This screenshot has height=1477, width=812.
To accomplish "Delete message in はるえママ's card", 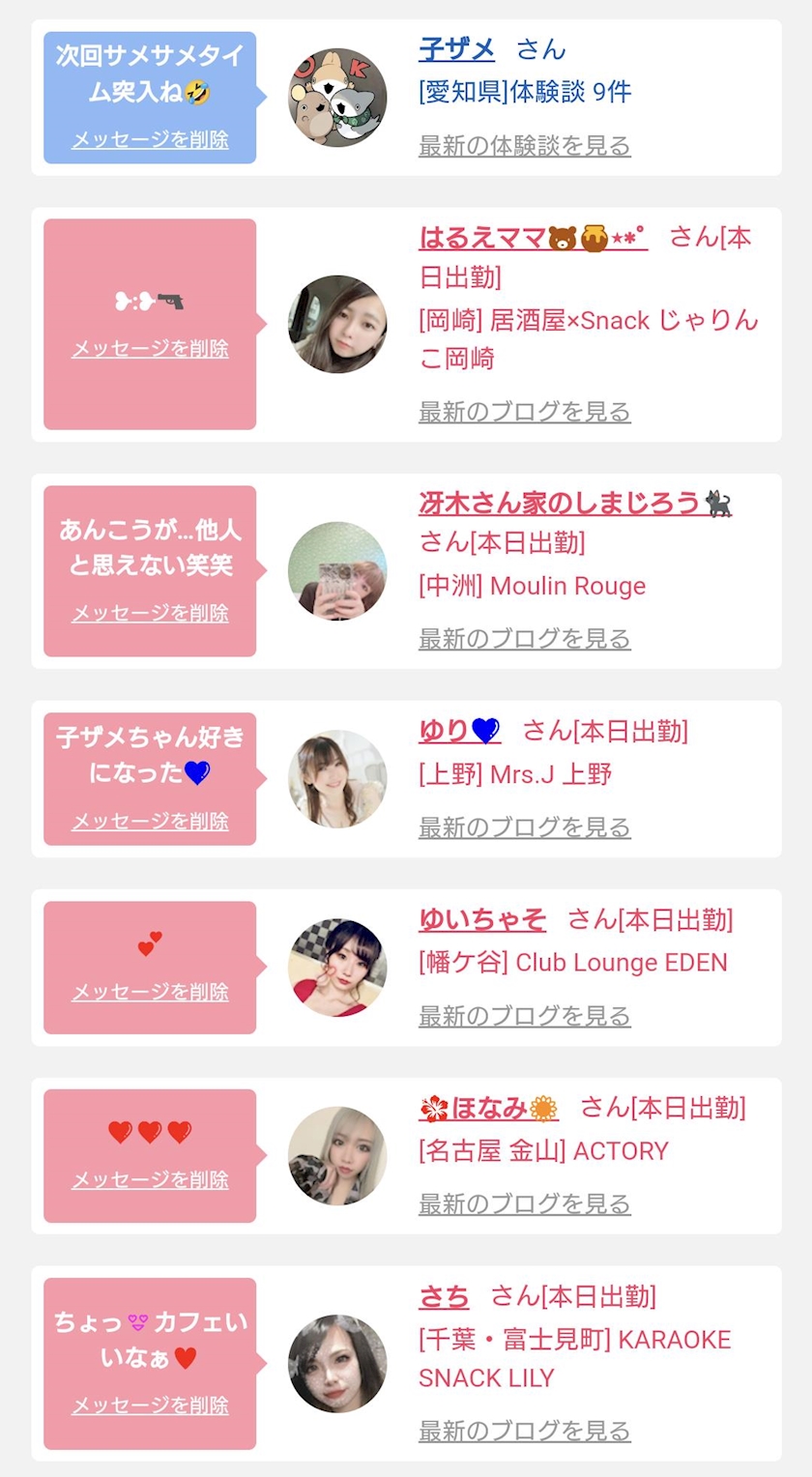I will (150, 349).
